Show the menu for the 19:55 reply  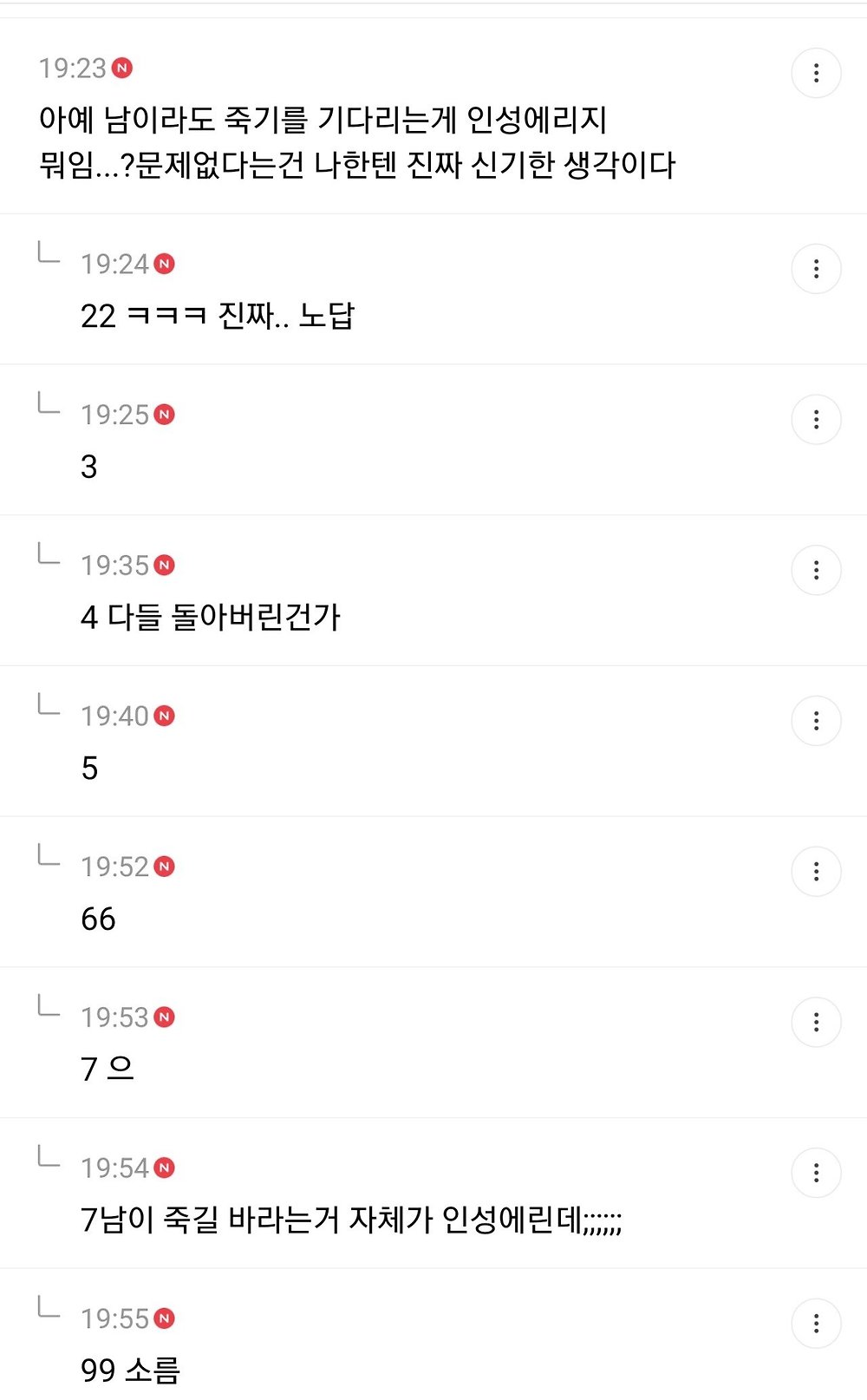[x=816, y=1324]
